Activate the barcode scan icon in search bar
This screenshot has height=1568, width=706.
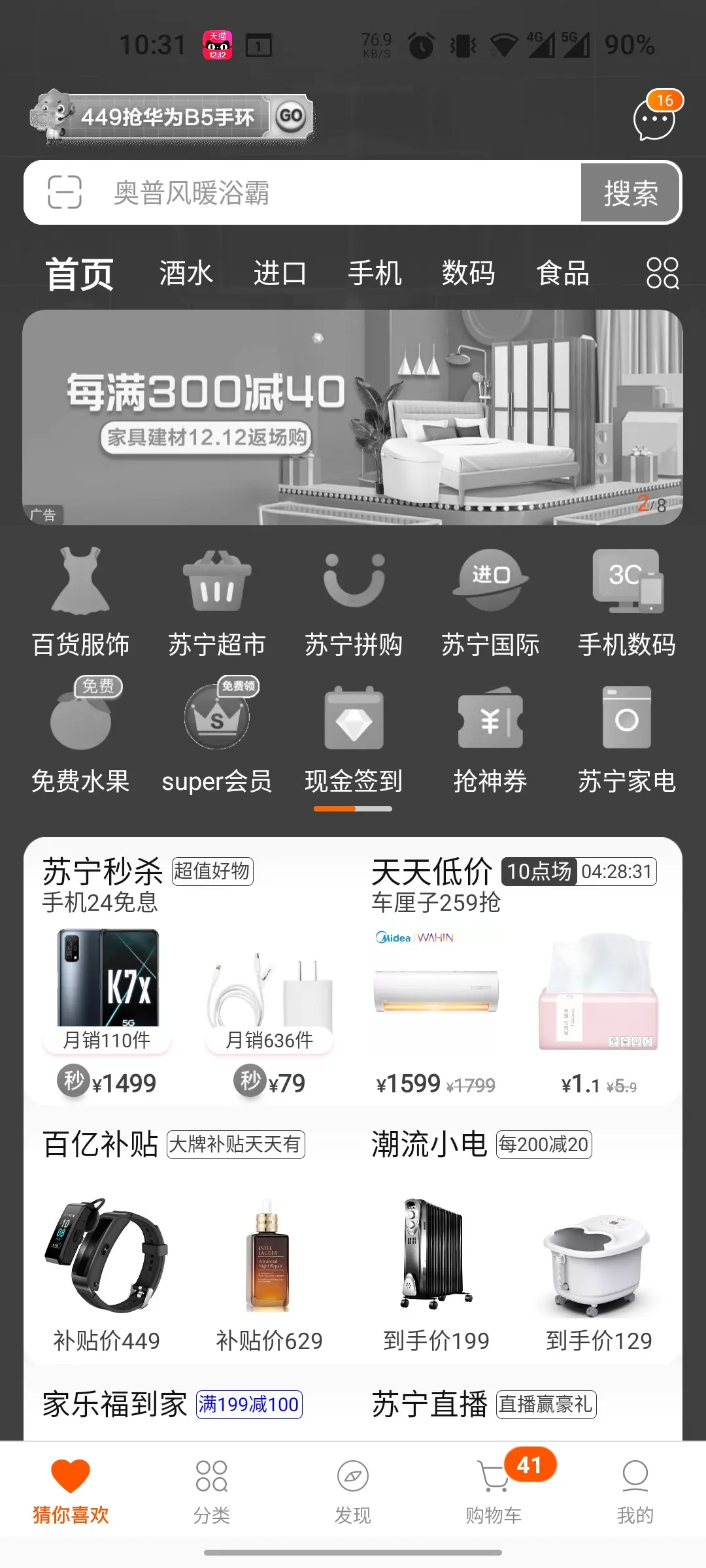66,193
